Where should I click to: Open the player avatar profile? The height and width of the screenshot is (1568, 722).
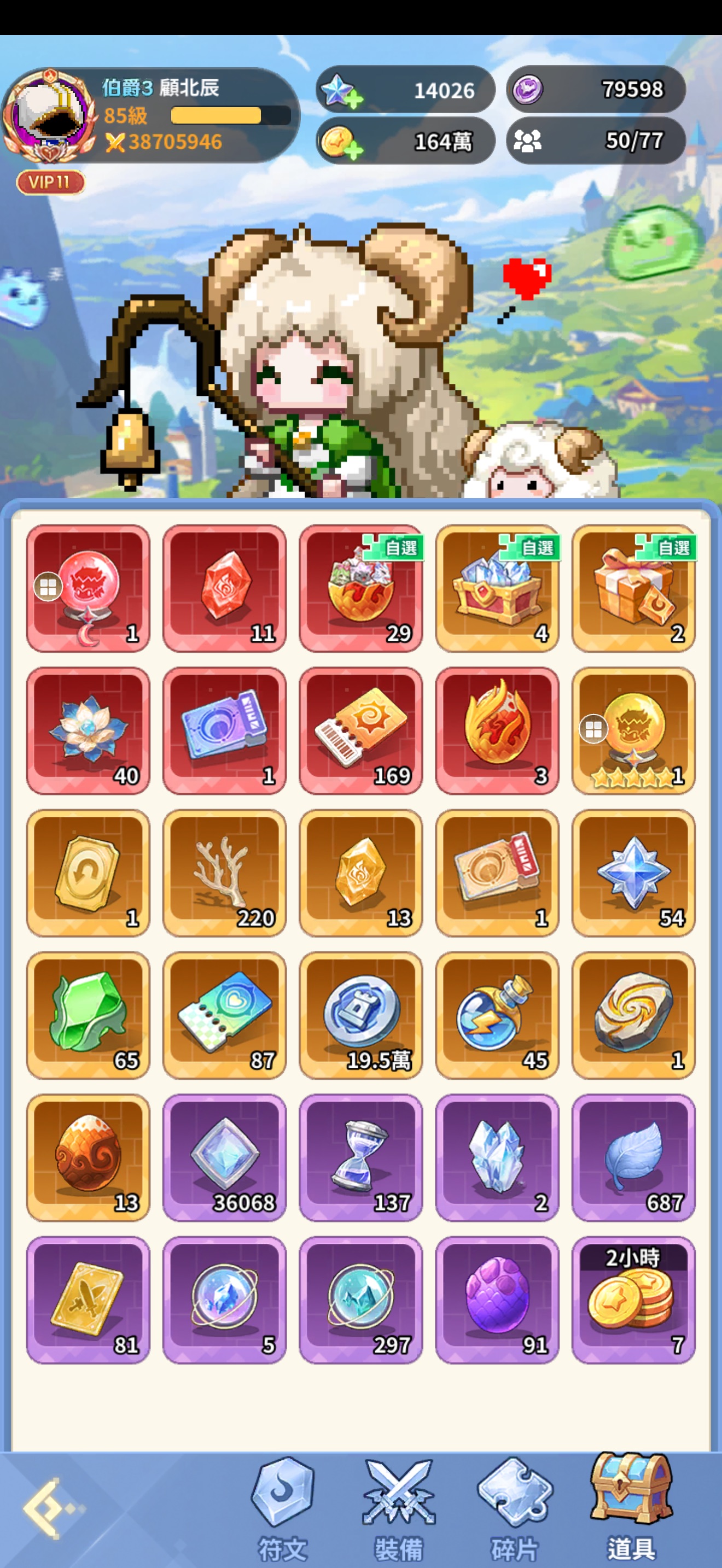[50, 116]
